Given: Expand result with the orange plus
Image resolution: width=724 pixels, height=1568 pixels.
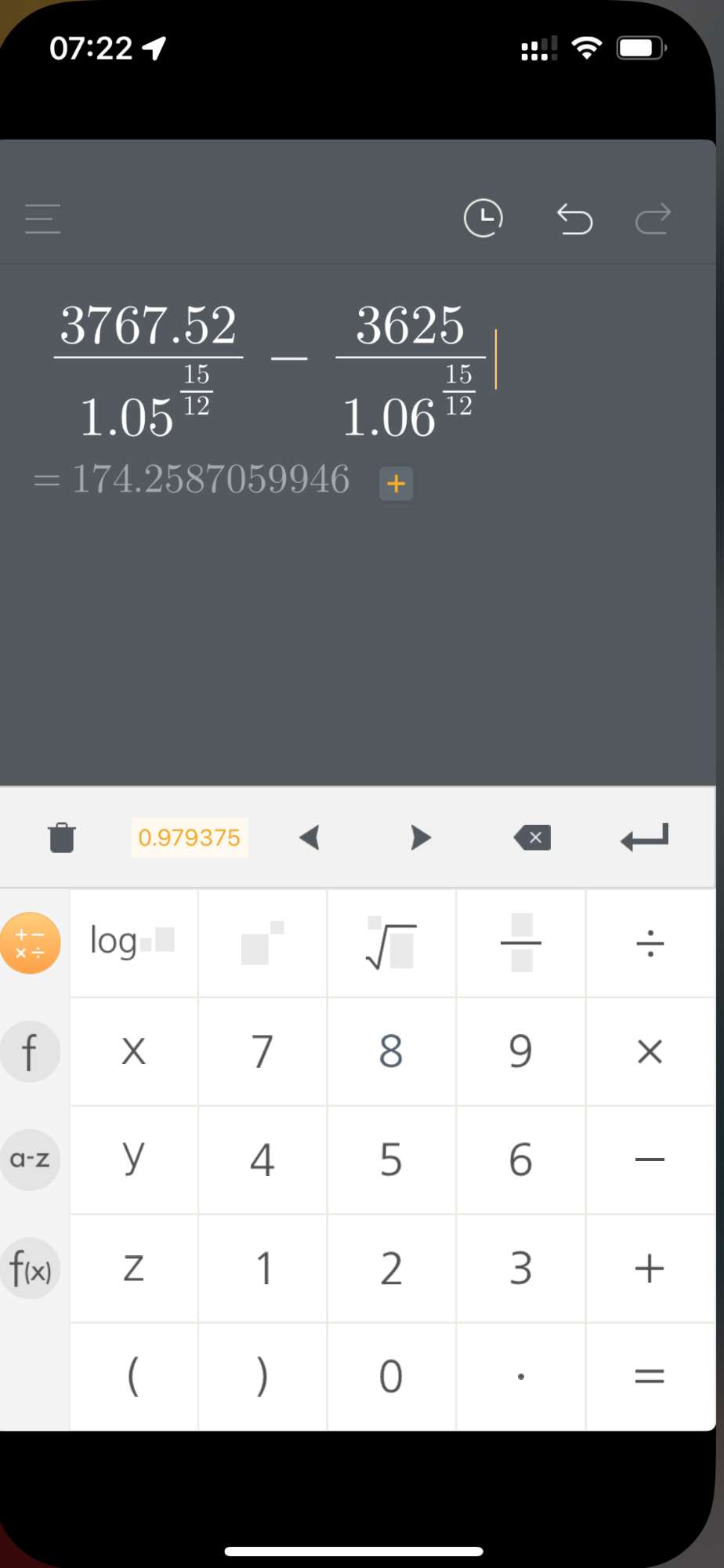Looking at the screenshot, I should pos(396,483).
